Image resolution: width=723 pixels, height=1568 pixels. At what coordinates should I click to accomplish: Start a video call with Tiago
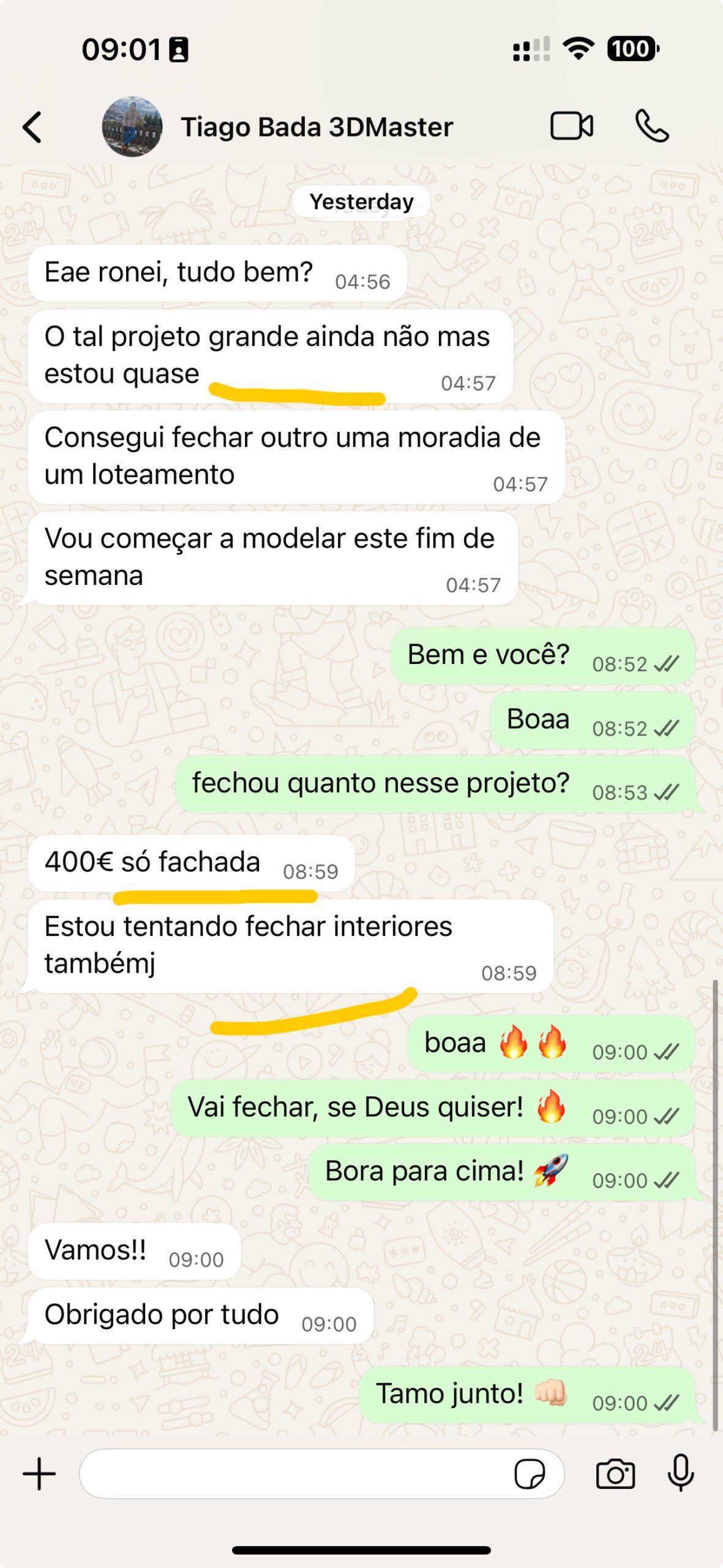(x=571, y=126)
